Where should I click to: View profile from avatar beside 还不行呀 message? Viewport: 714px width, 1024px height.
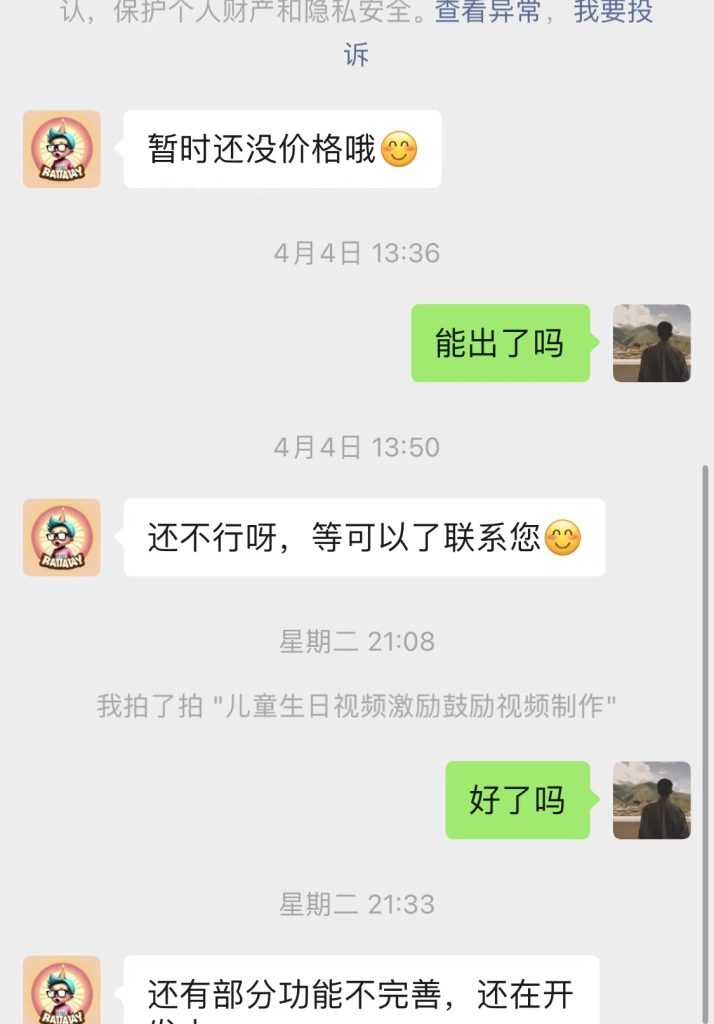(x=62, y=537)
